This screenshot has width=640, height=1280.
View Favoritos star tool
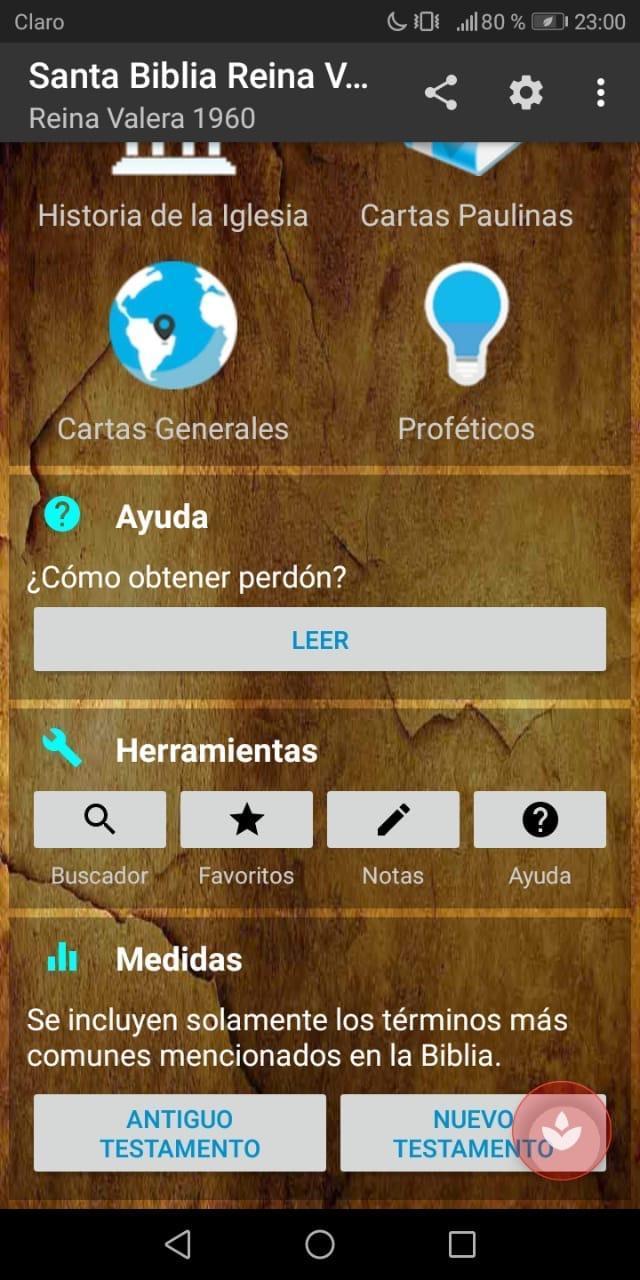click(246, 820)
